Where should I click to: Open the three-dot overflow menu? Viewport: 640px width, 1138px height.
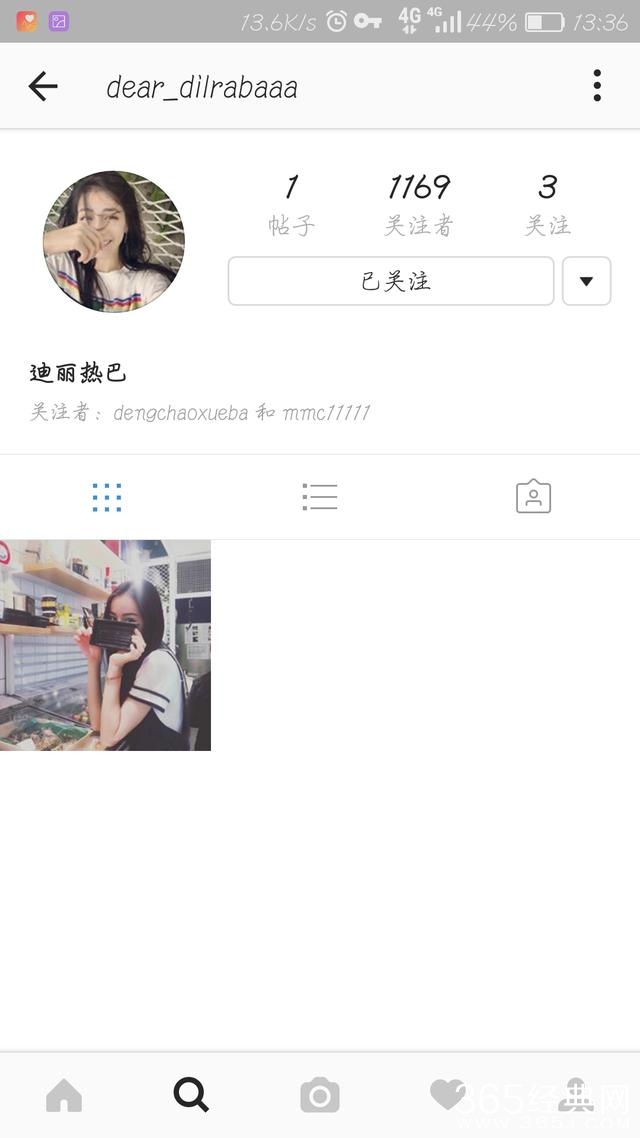[597, 86]
